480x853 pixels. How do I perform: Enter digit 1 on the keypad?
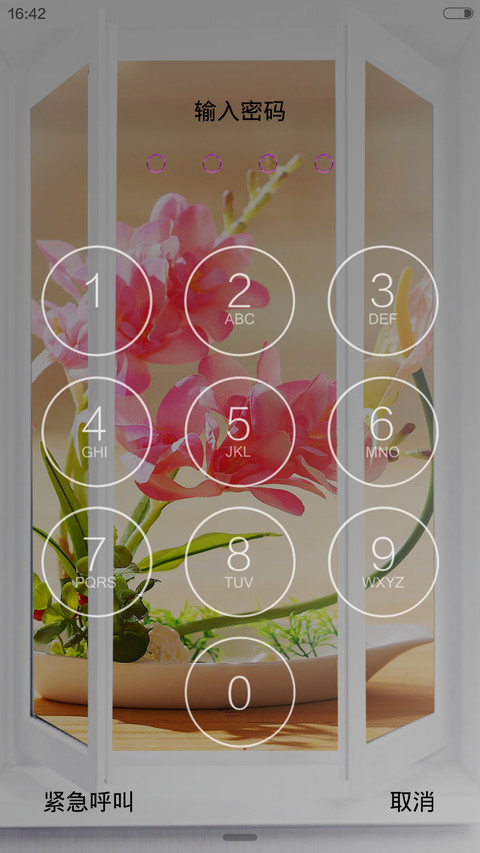(x=96, y=301)
